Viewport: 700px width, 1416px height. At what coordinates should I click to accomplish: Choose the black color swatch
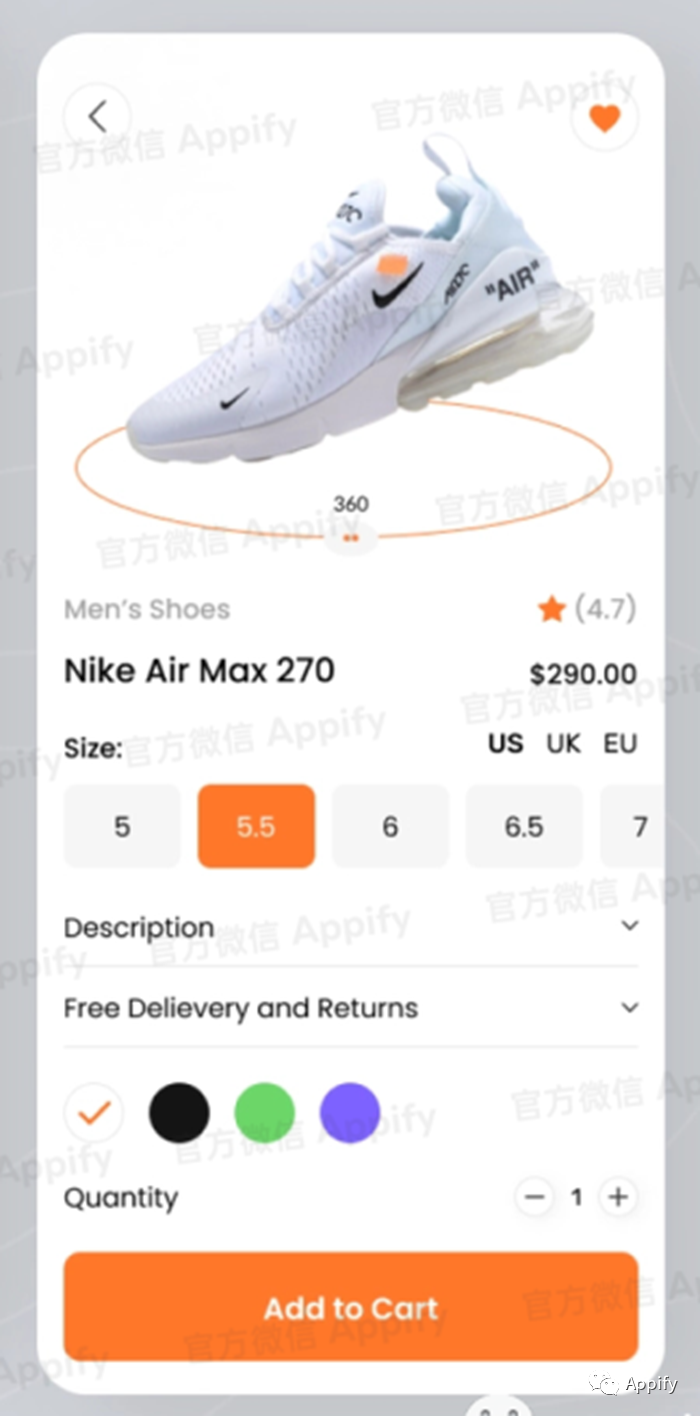(x=179, y=1112)
